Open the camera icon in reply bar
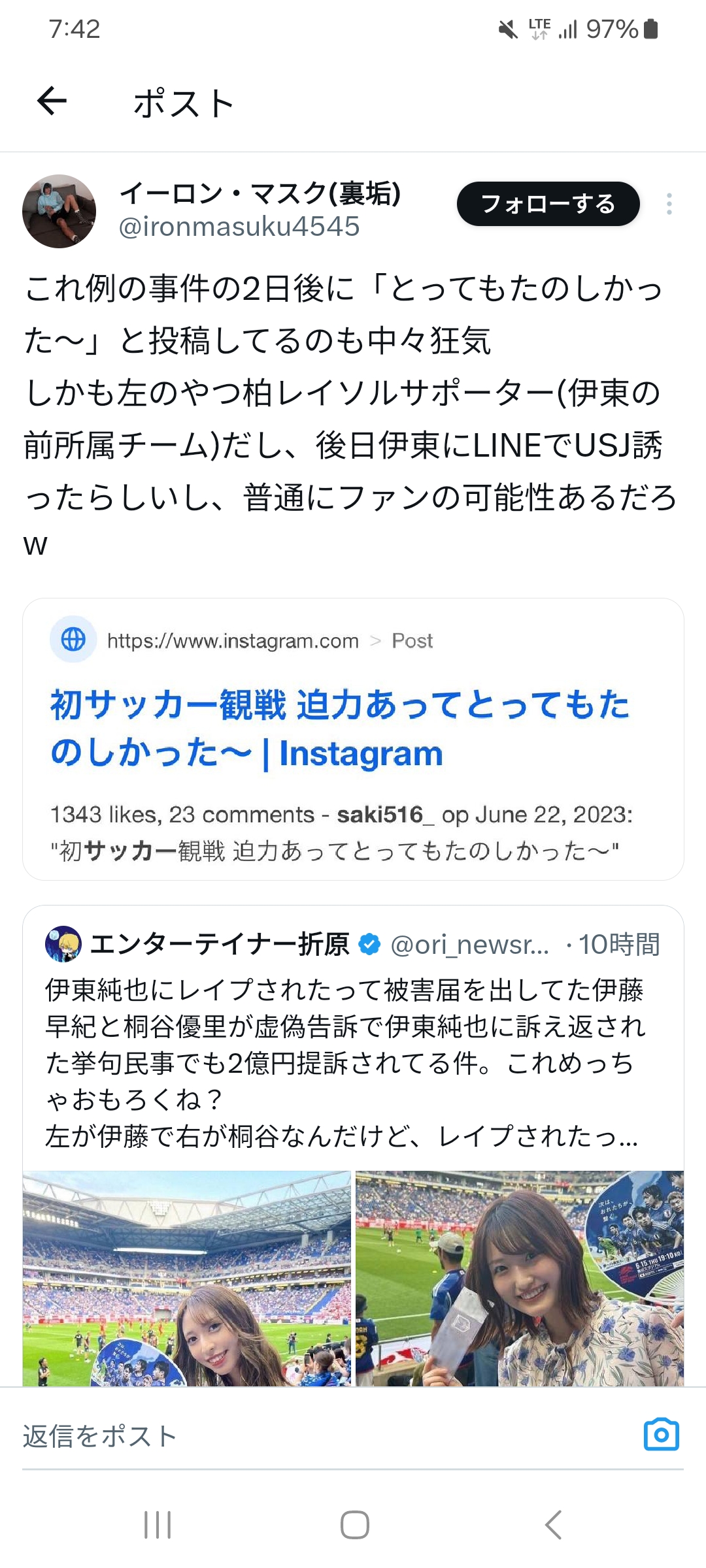 pos(662,1435)
